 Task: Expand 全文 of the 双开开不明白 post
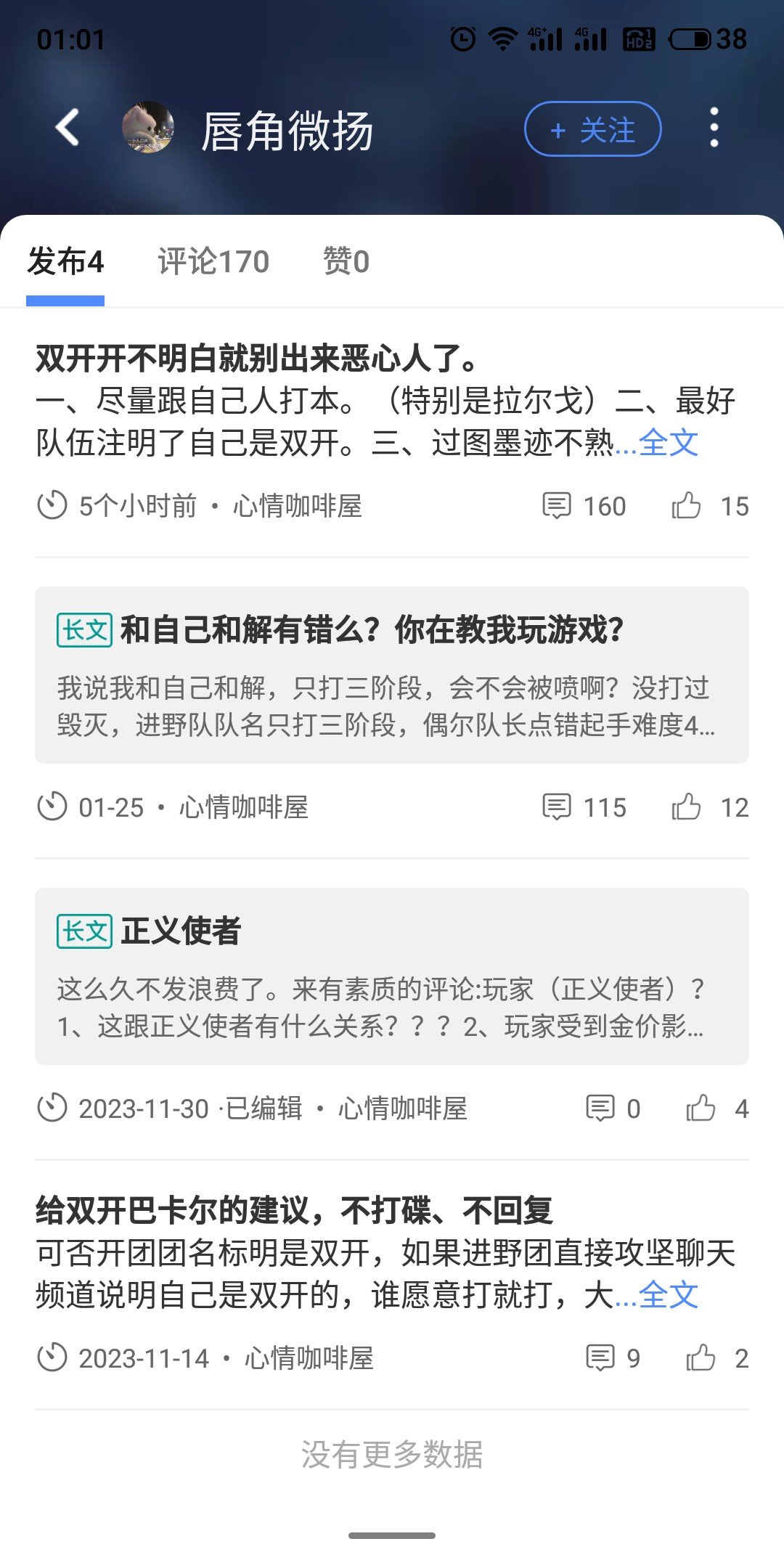point(668,443)
